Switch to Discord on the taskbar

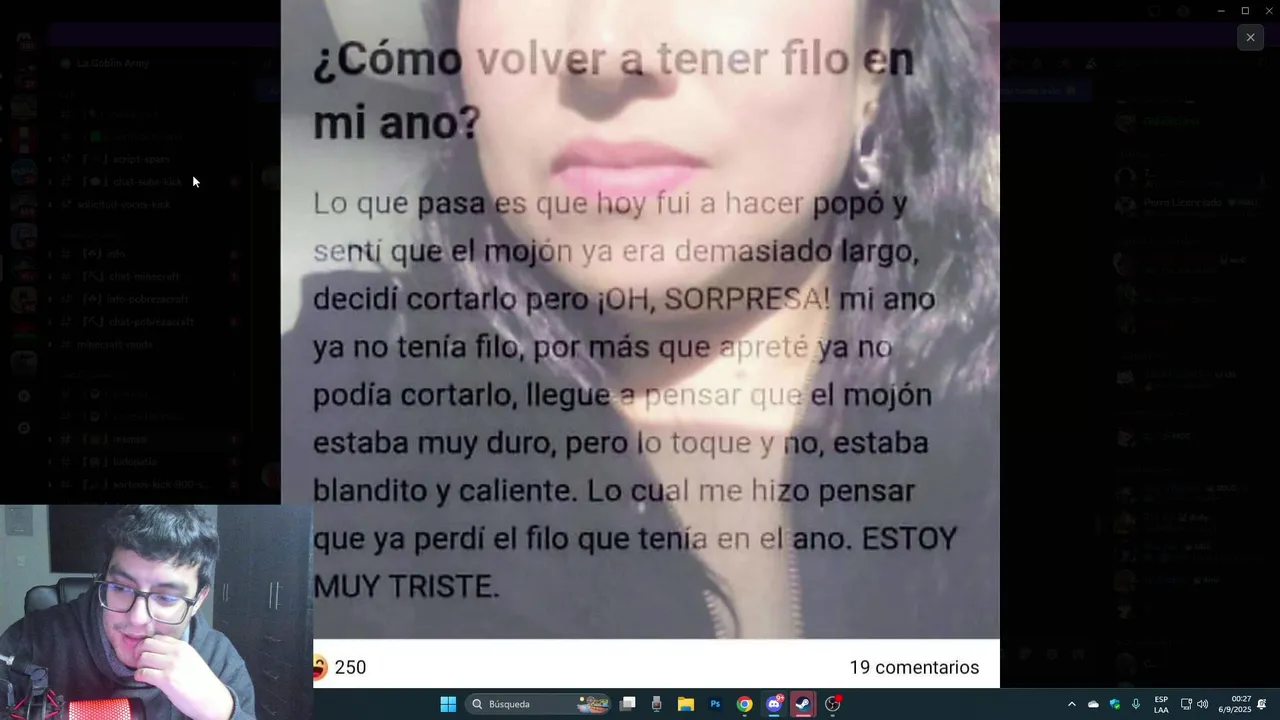(x=774, y=704)
